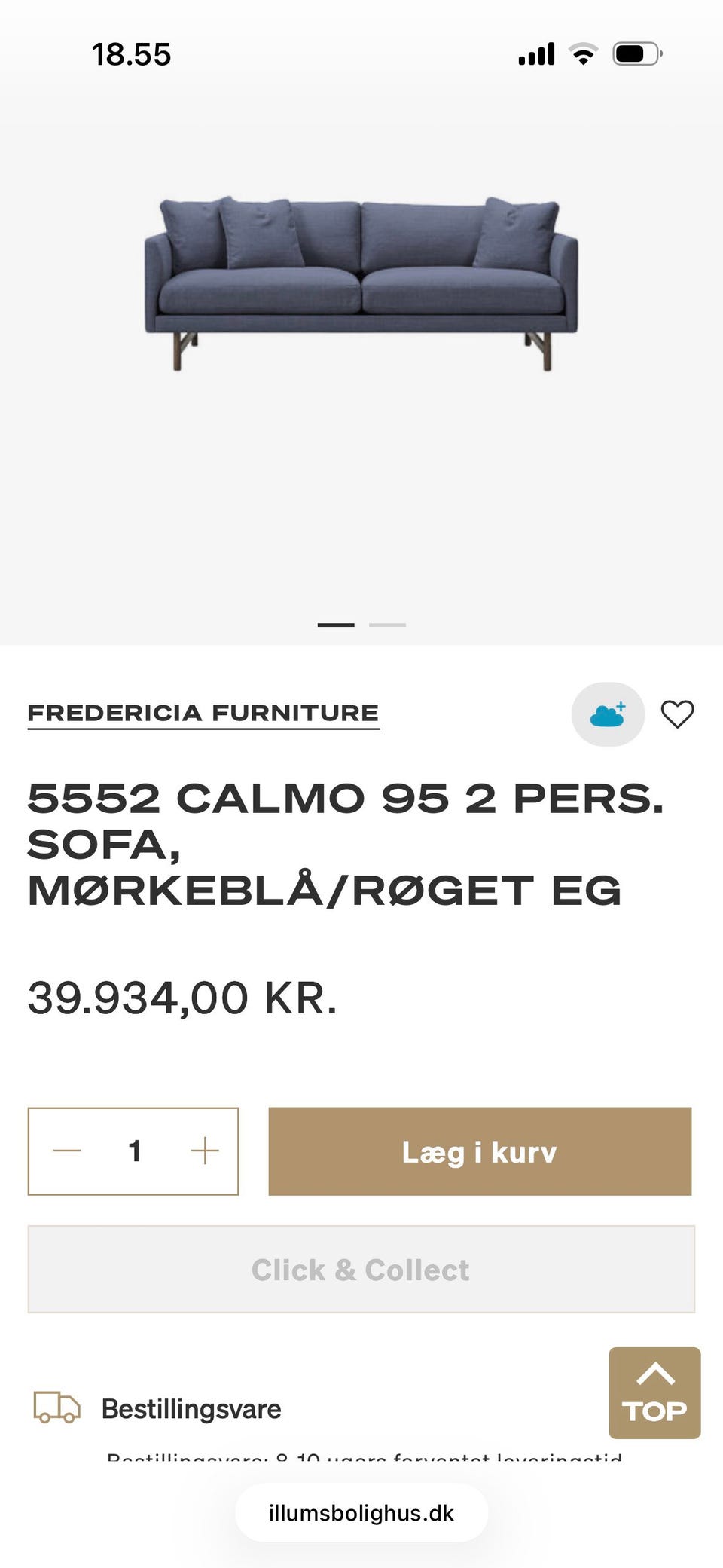Screen dimensions: 723x1568
Task: Add the sofa to a cloud collection
Action: [x=607, y=714]
